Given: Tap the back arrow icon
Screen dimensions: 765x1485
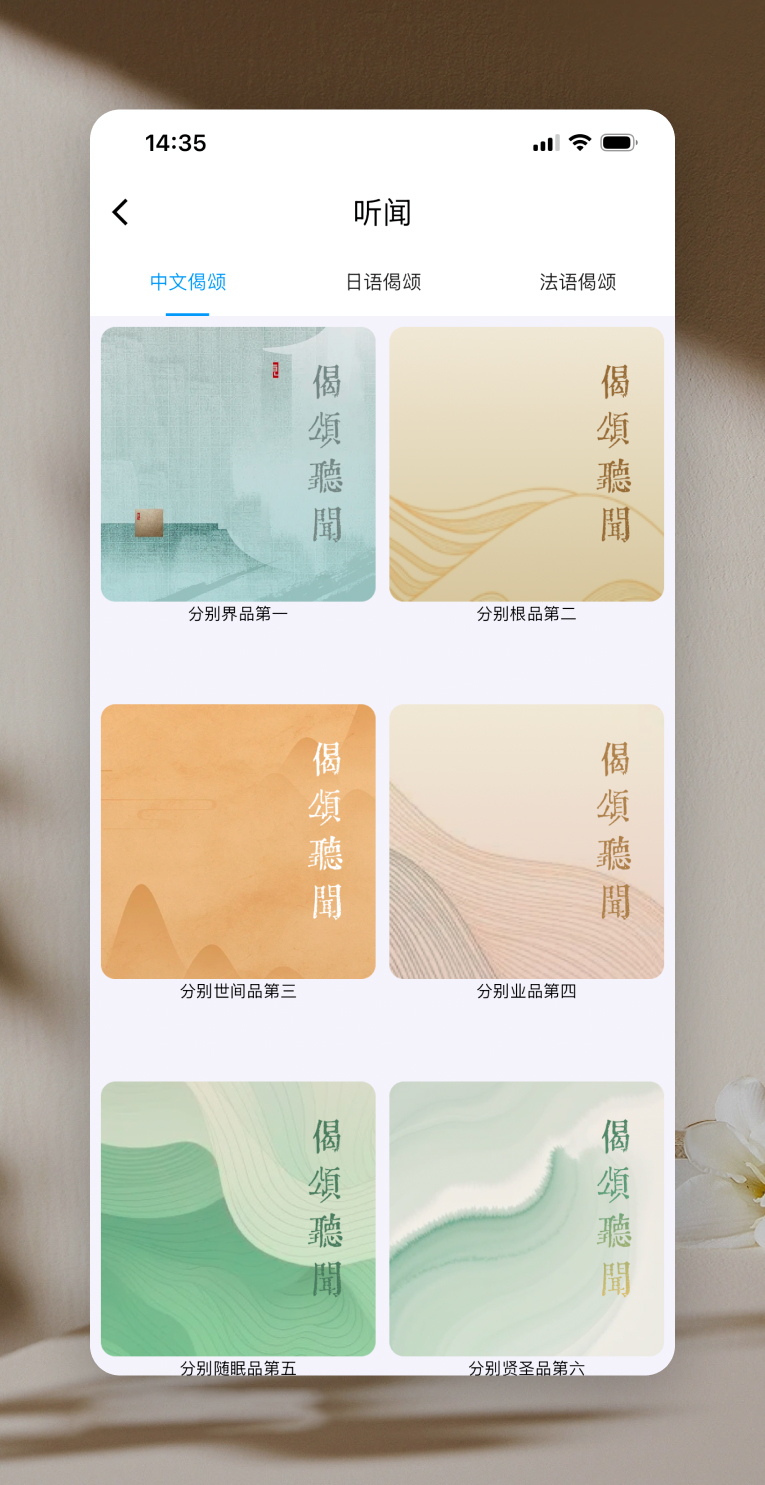Looking at the screenshot, I should [x=120, y=212].
